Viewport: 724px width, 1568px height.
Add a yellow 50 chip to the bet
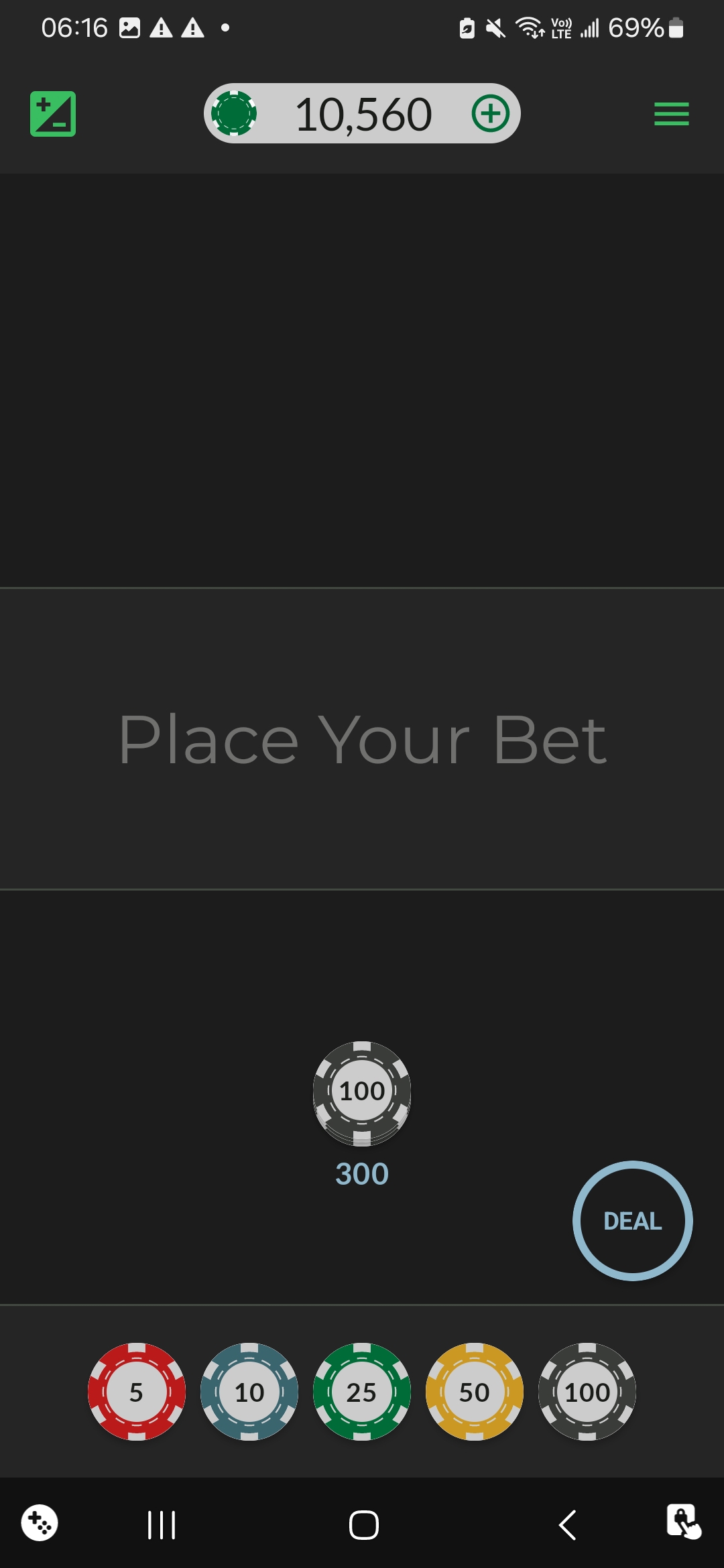(x=475, y=1392)
